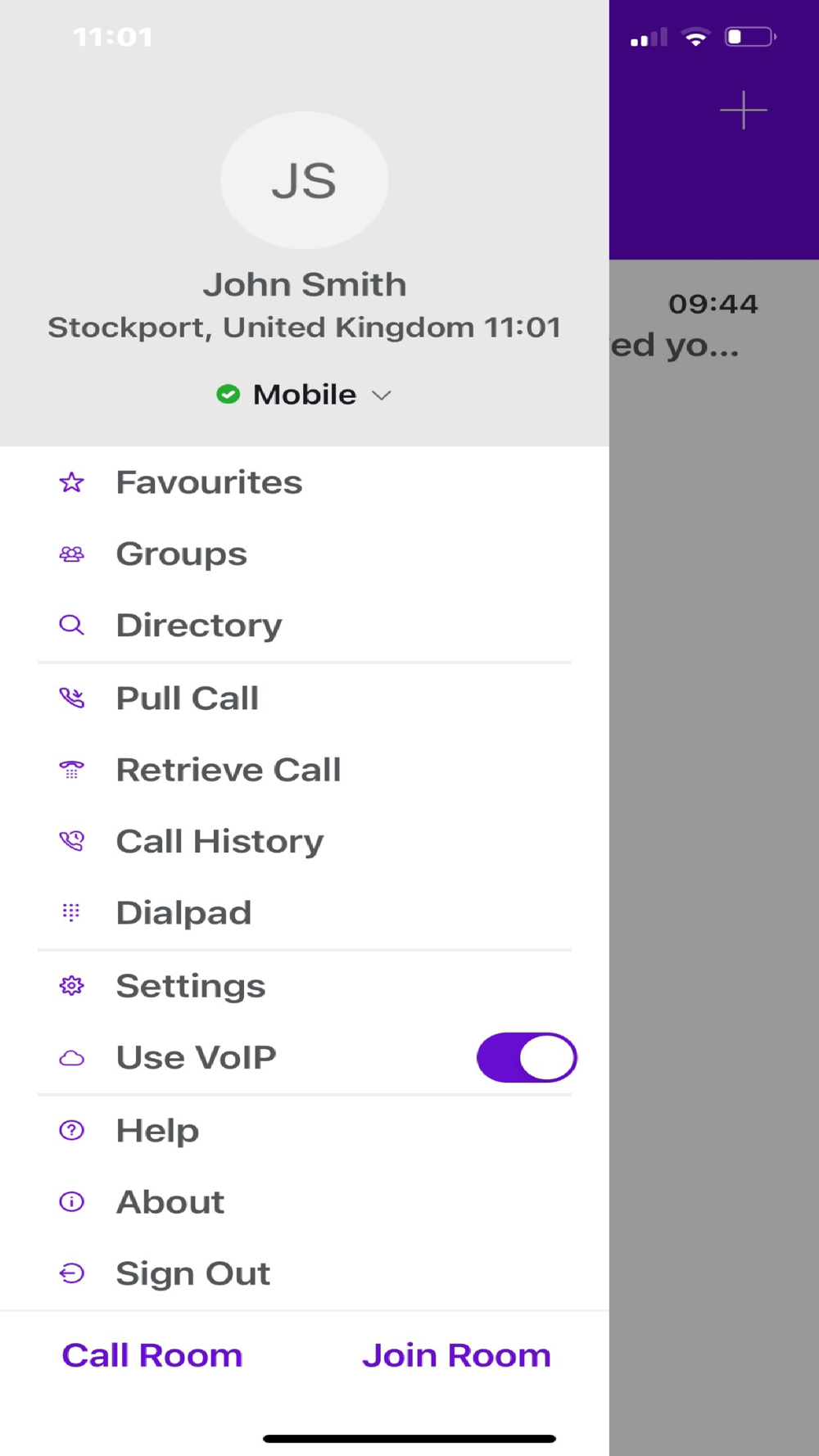Open the Dialpad

pos(305,912)
